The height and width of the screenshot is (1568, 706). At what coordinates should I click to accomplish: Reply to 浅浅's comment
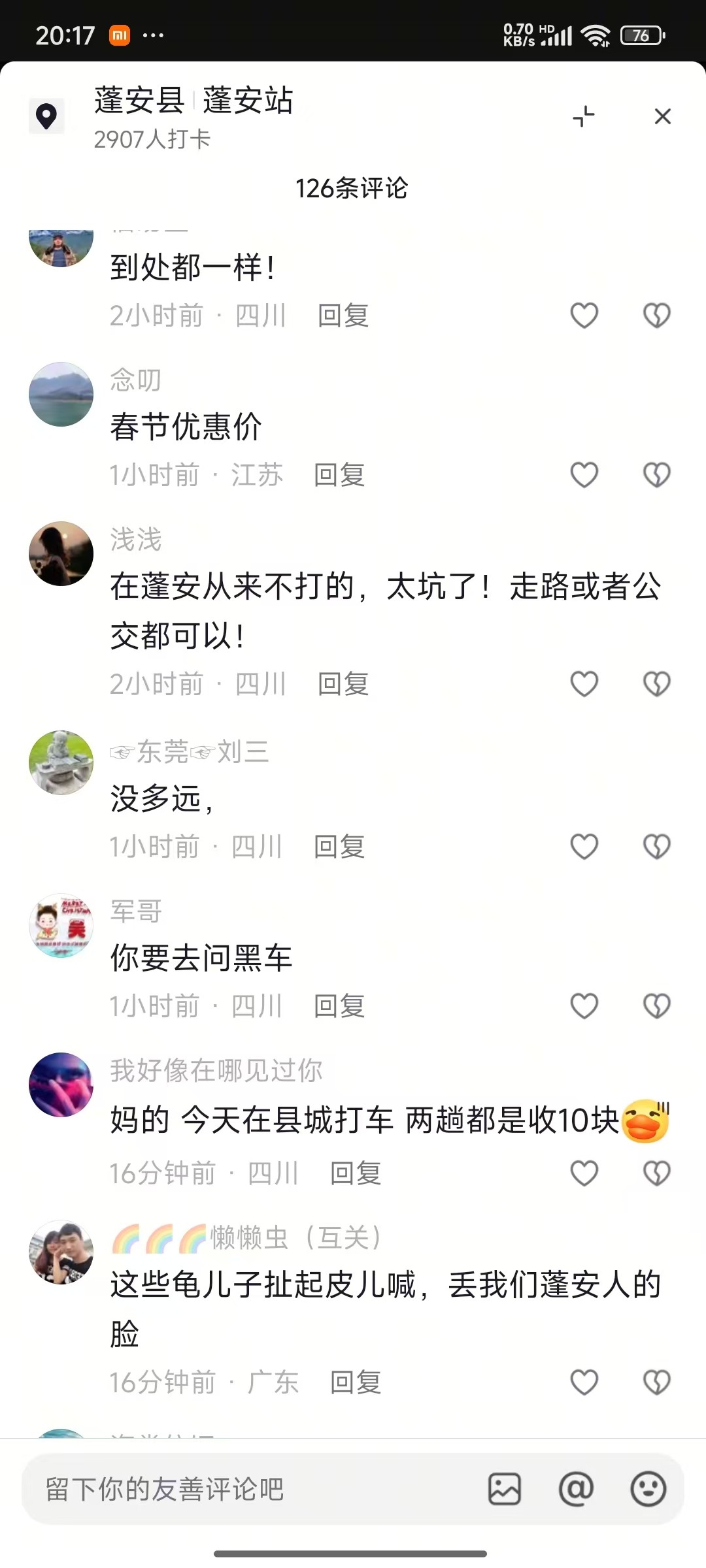(x=343, y=684)
